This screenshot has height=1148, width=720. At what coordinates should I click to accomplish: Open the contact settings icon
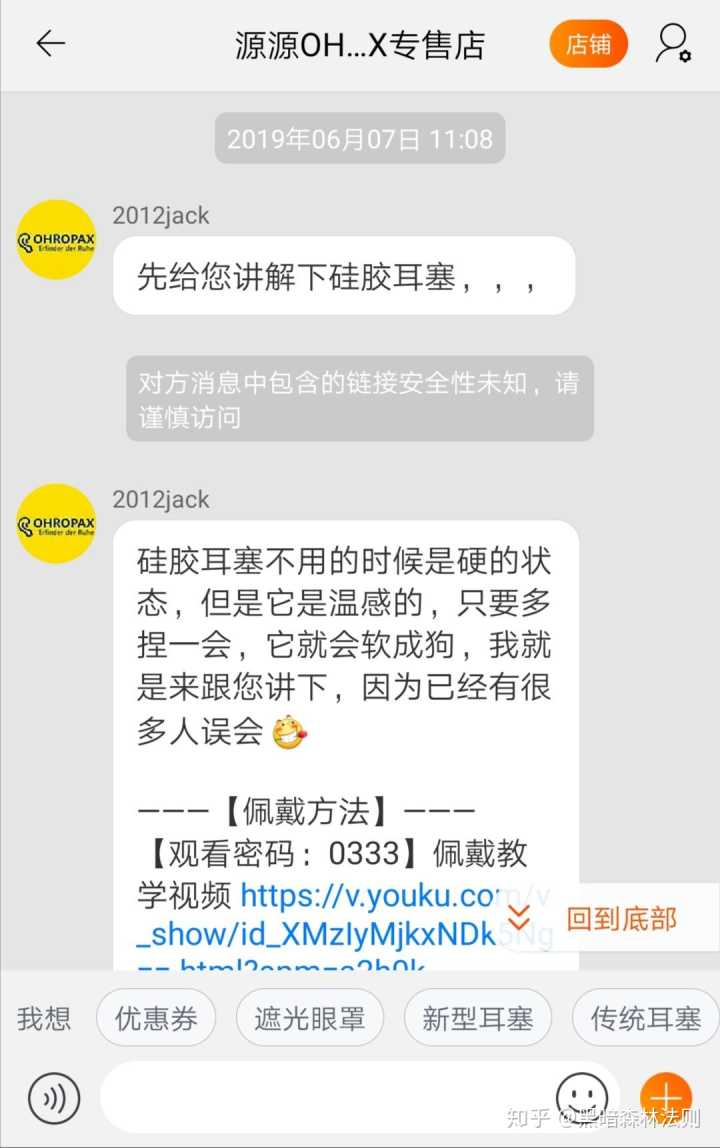pyautogui.click(x=673, y=44)
